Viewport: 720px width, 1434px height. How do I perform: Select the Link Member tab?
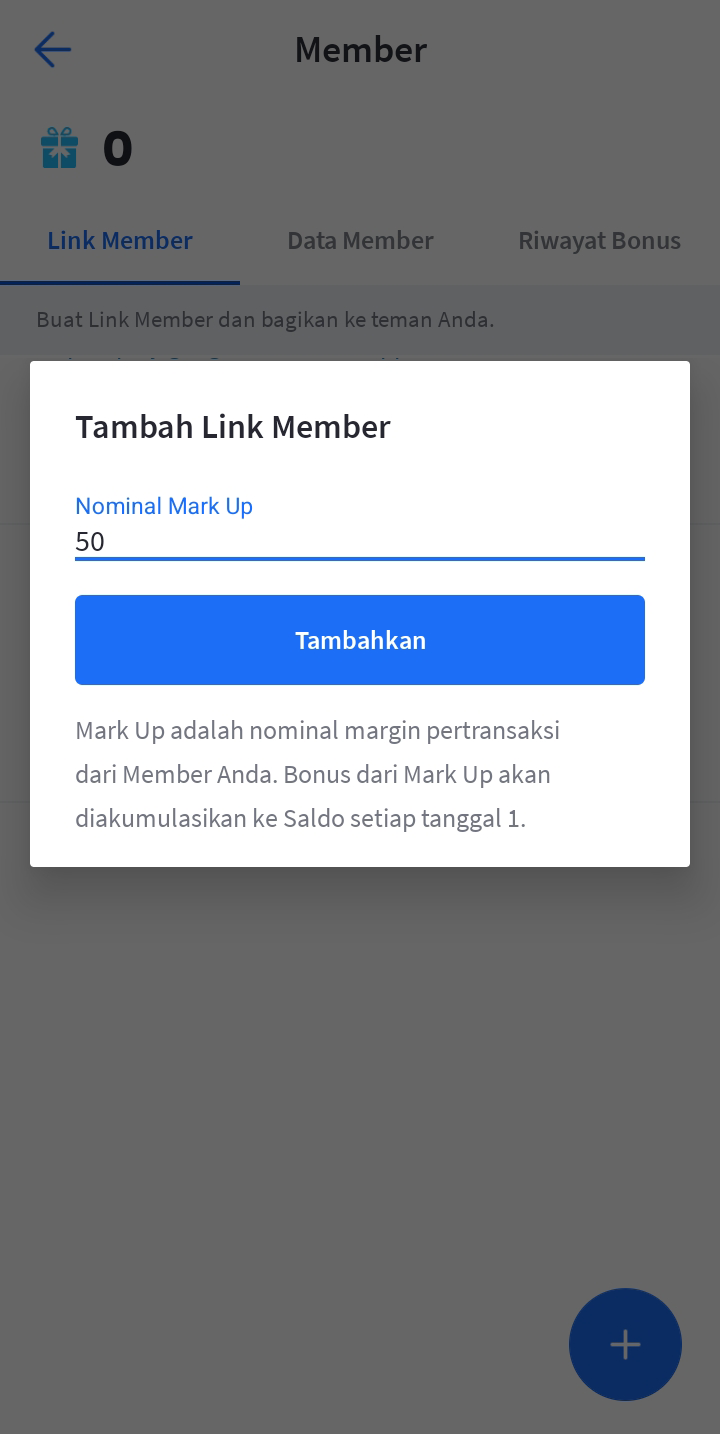tap(120, 241)
